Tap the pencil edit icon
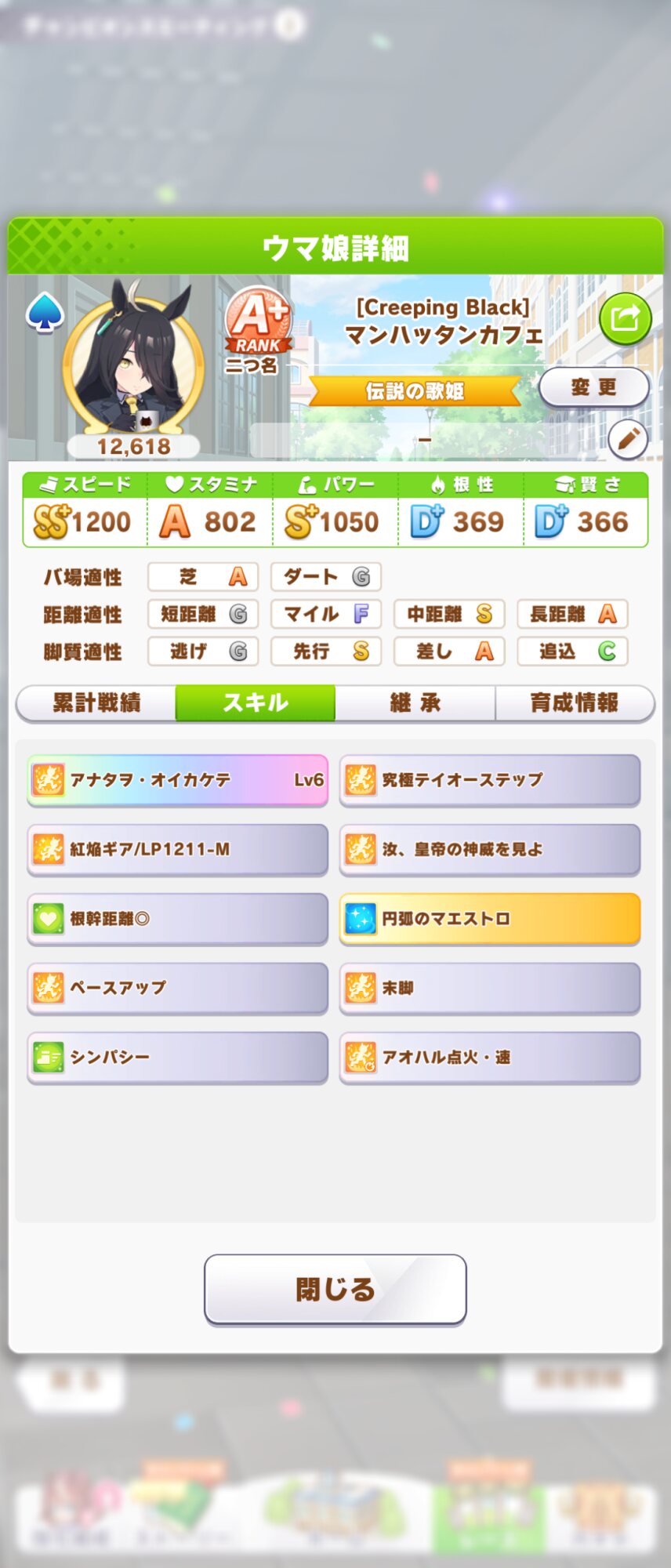671x1568 pixels. [628, 439]
